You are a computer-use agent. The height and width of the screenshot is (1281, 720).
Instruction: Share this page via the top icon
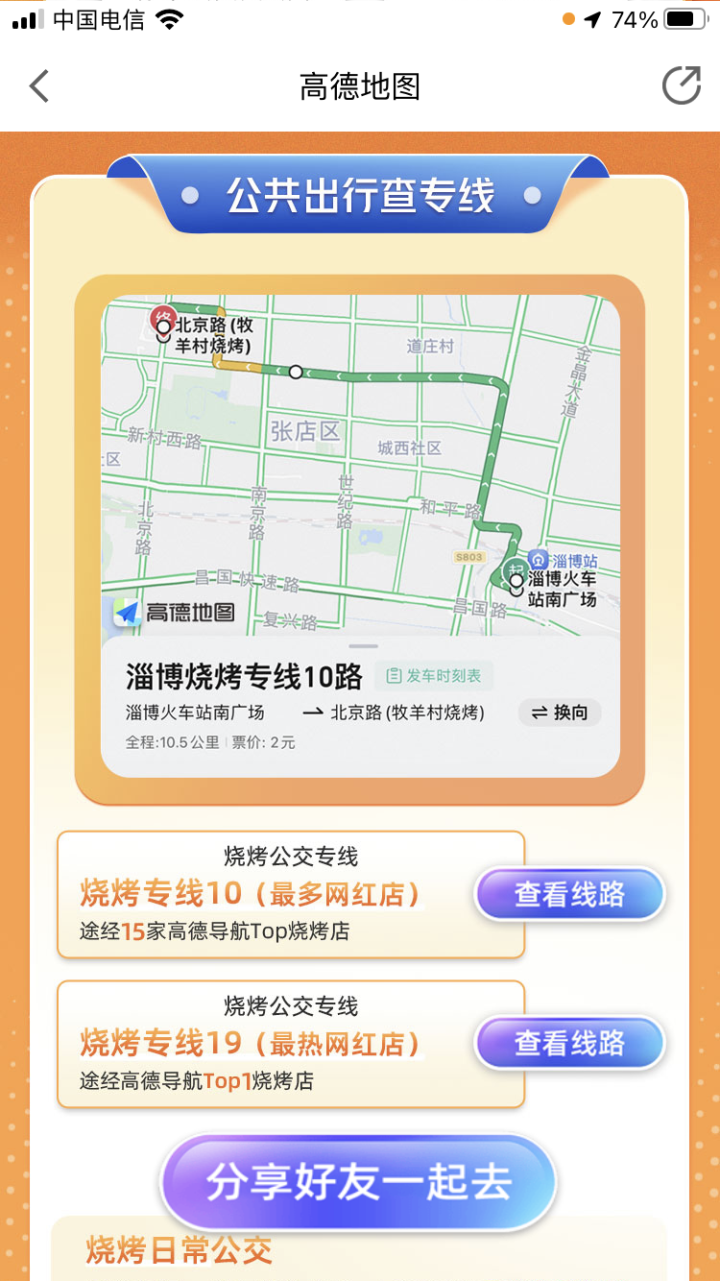point(681,86)
